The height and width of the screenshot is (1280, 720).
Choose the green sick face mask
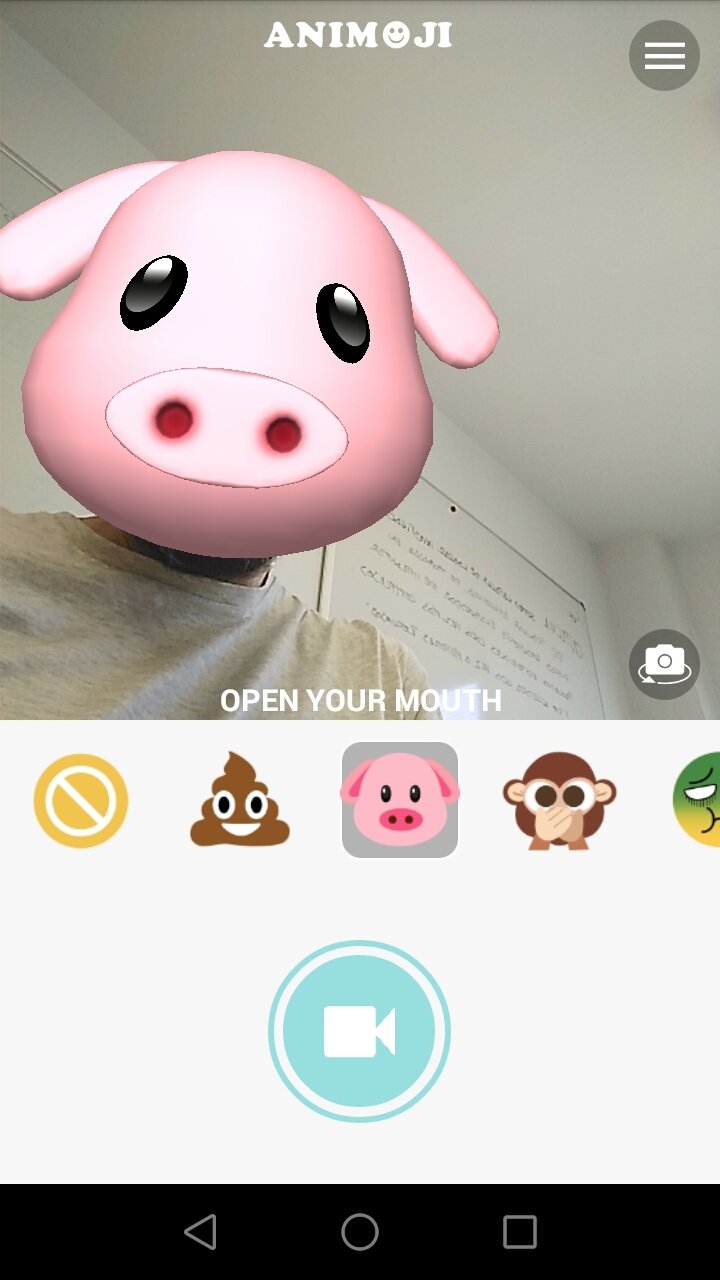coord(697,800)
